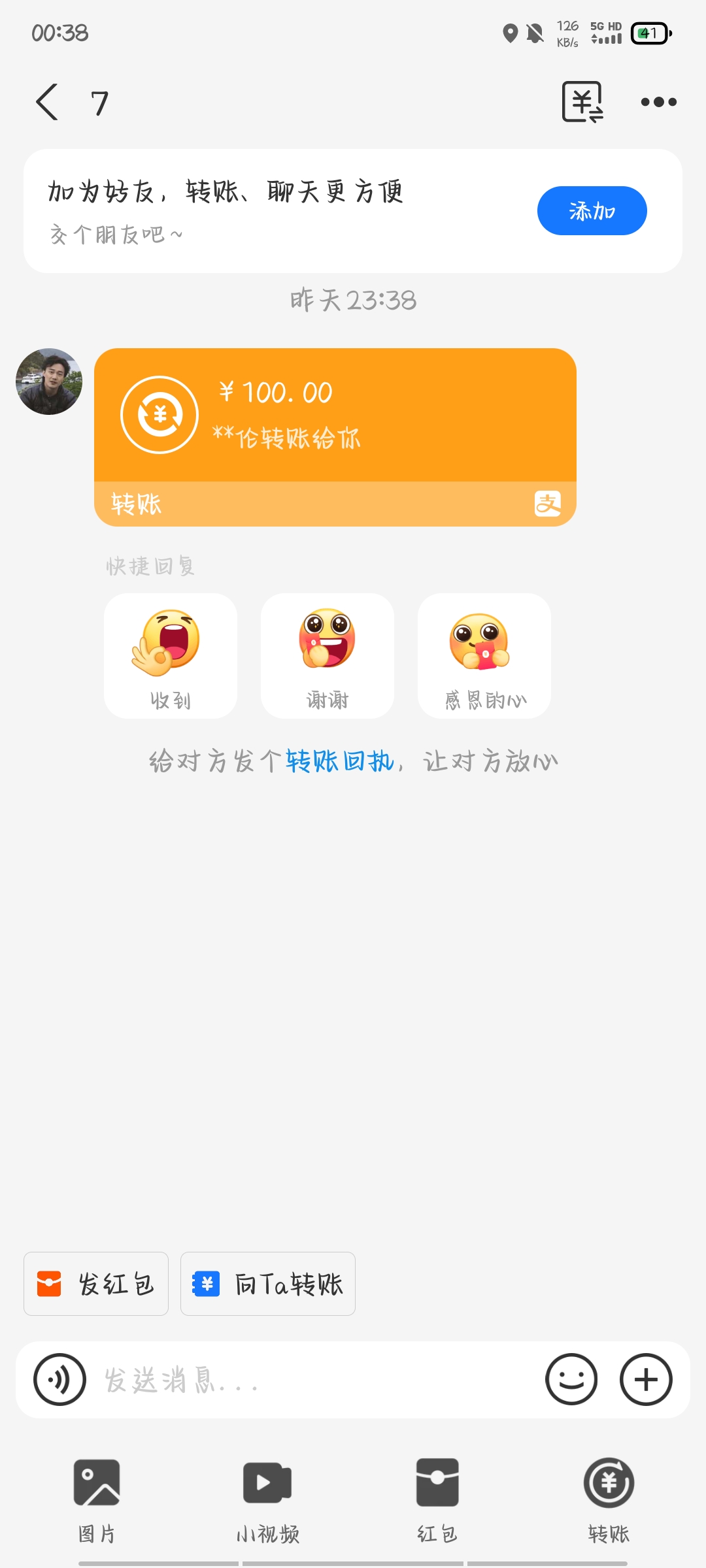Tap the more options icon in top bar
Image resolution: width=706 pixels, height=1568 pixels.
point(660,101)
